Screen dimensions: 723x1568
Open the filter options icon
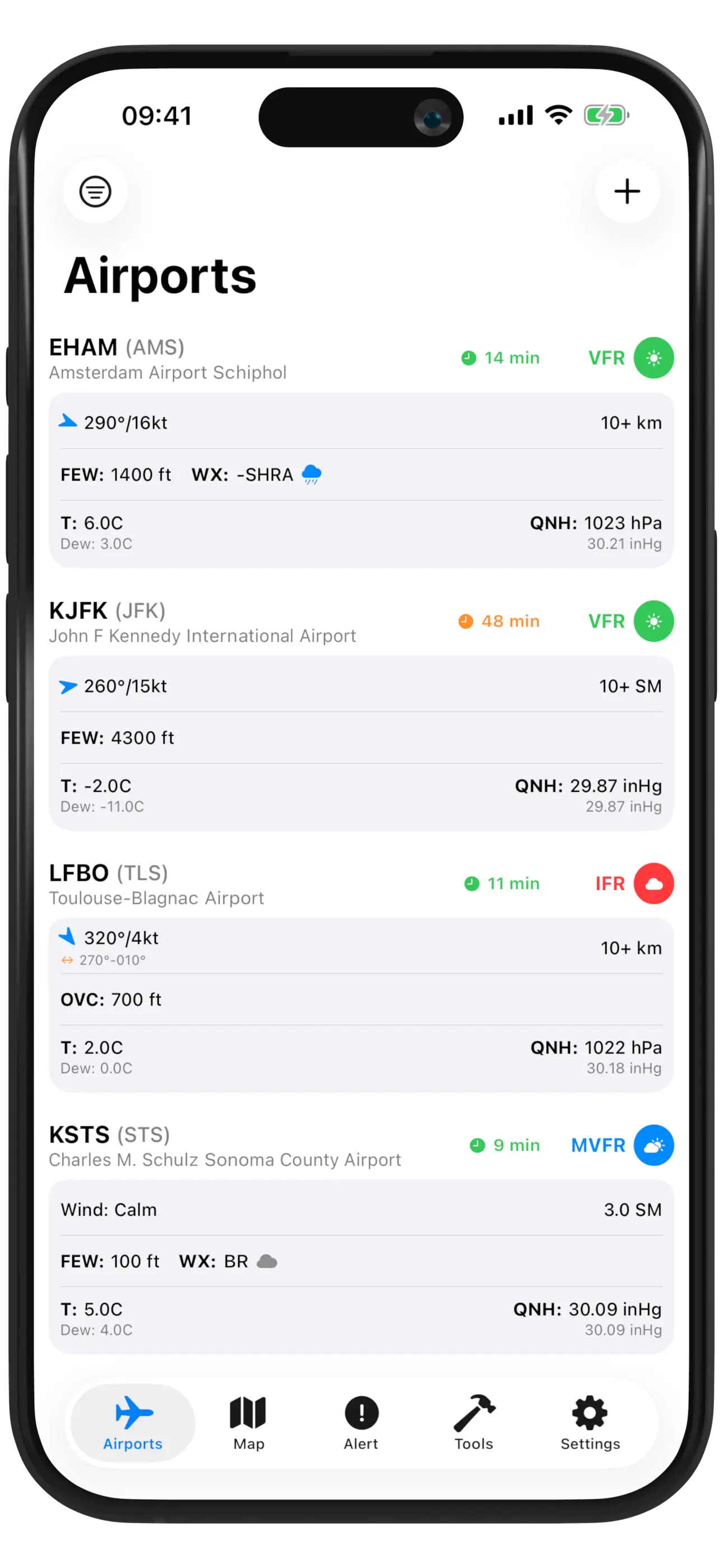coord(95,191)
